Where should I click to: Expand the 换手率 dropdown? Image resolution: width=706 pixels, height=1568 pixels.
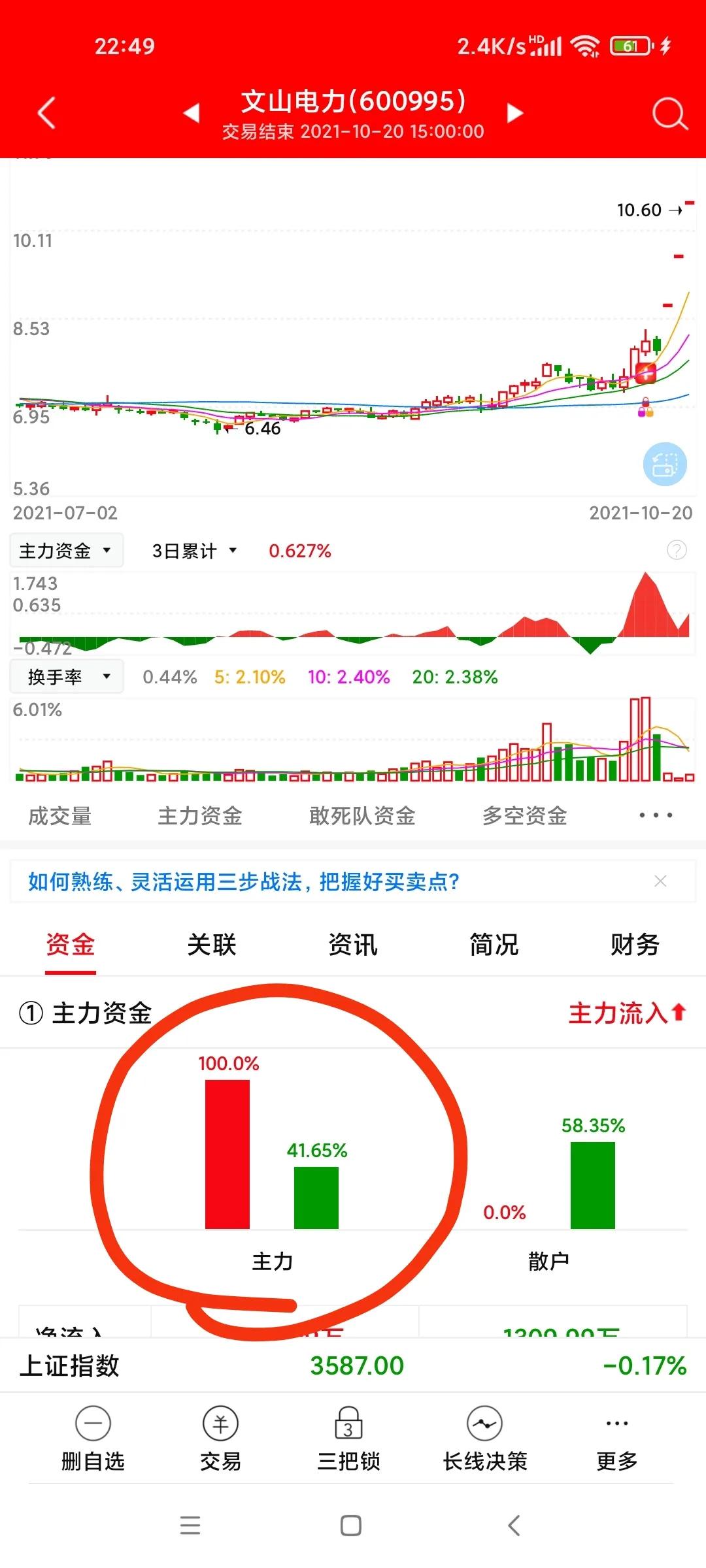click(65, 676)
